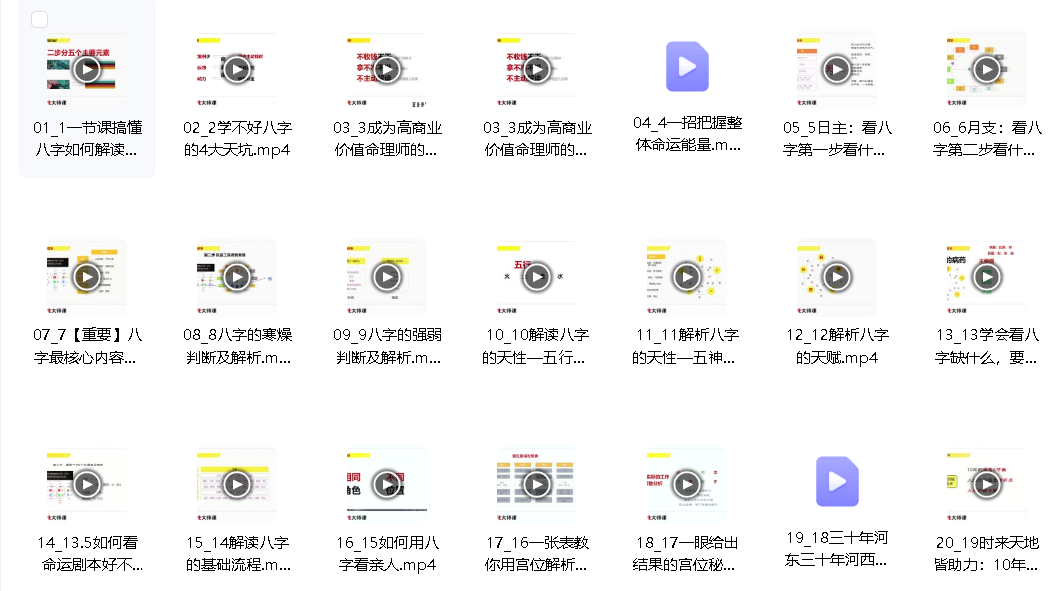
Task: Open video 16_15如何用八字看亲人.mp4
Action: tap(386, 485)
